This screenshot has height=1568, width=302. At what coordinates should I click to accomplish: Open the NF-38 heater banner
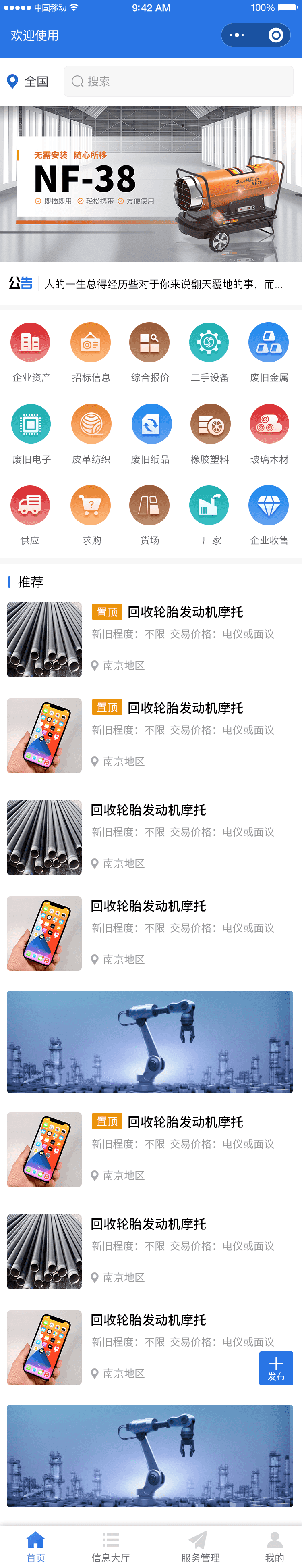tap(151, 184)
